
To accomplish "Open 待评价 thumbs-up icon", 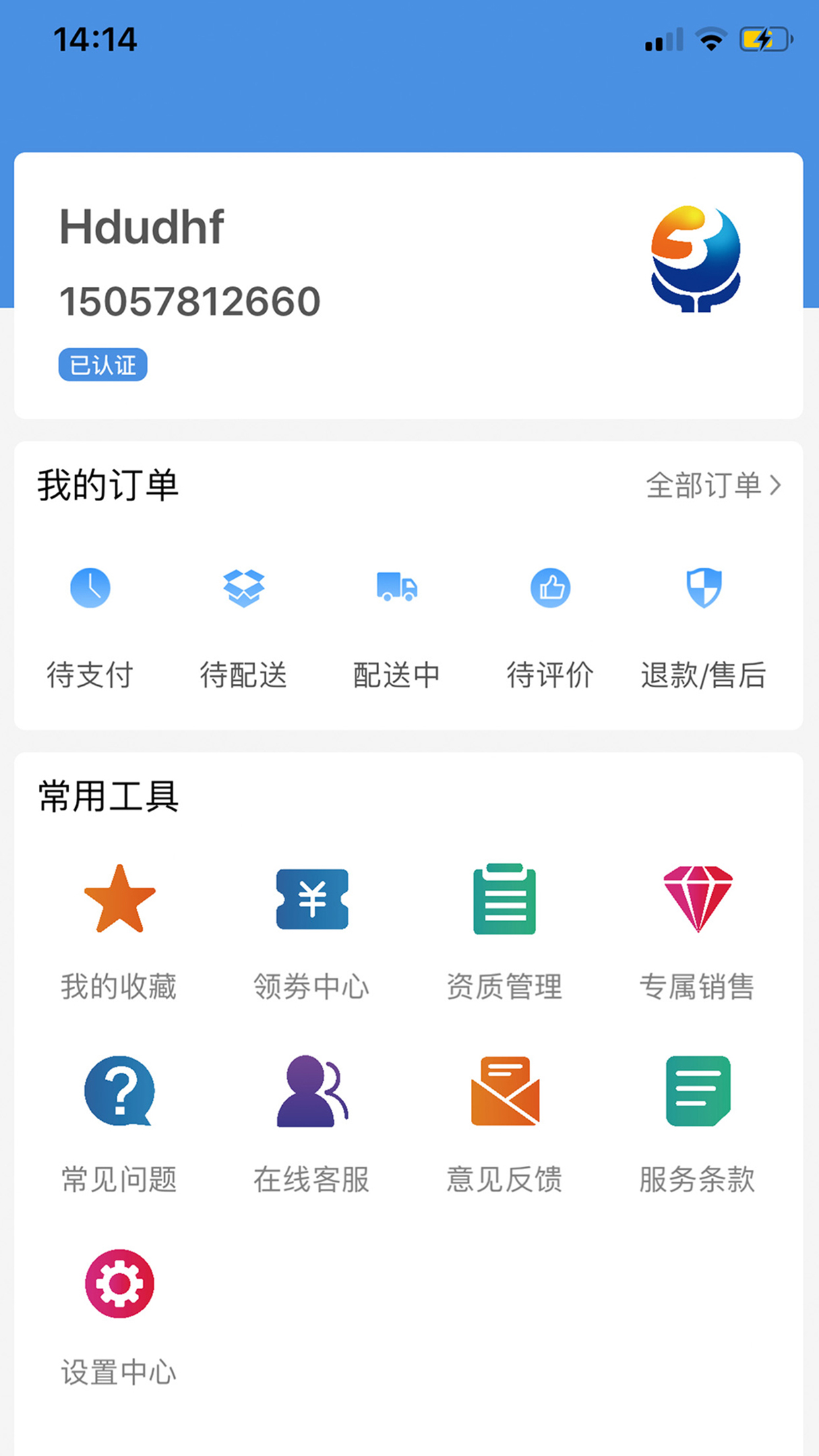I will 551,589.
